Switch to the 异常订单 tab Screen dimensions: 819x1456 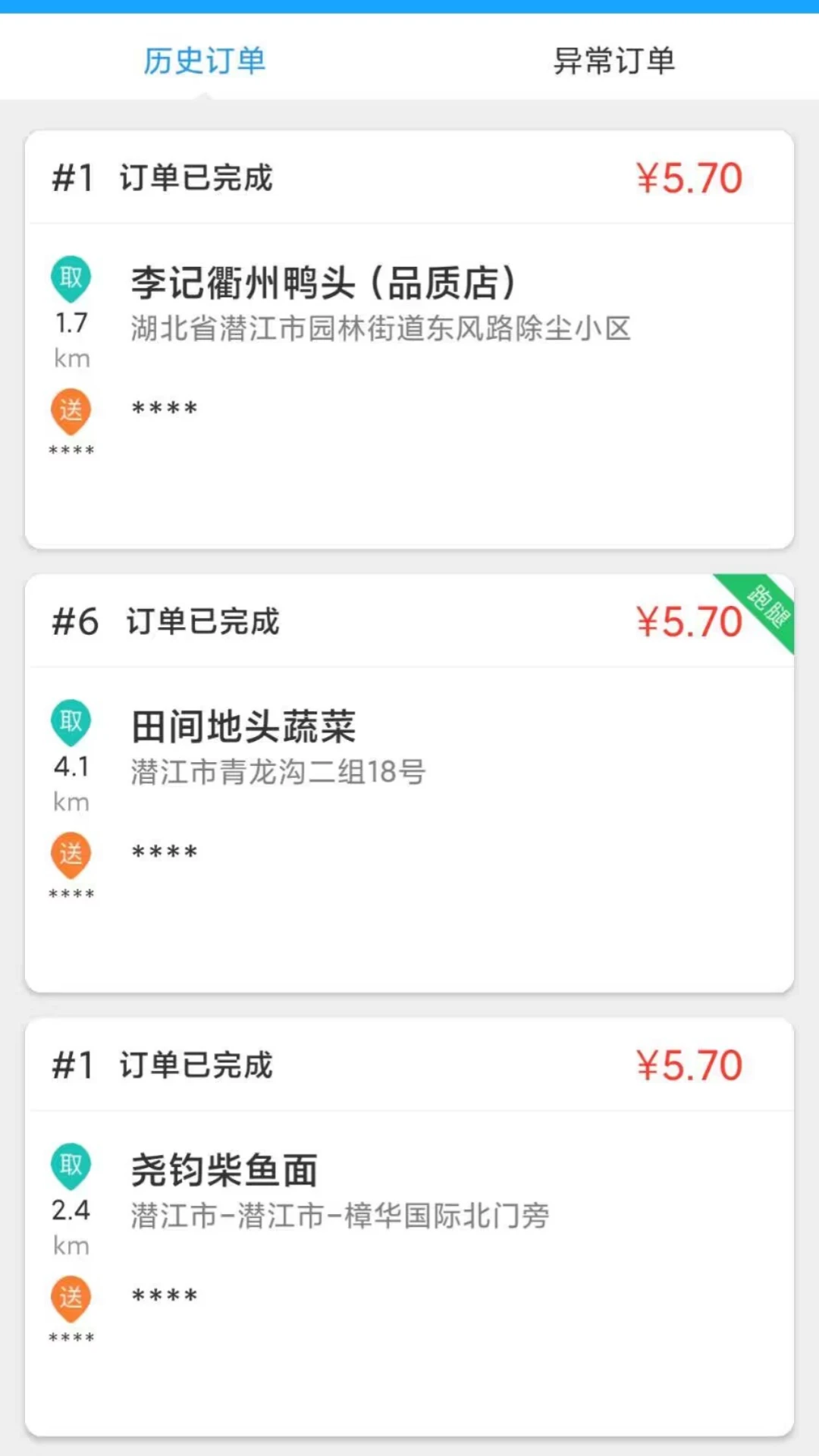[x=613, y=61]
